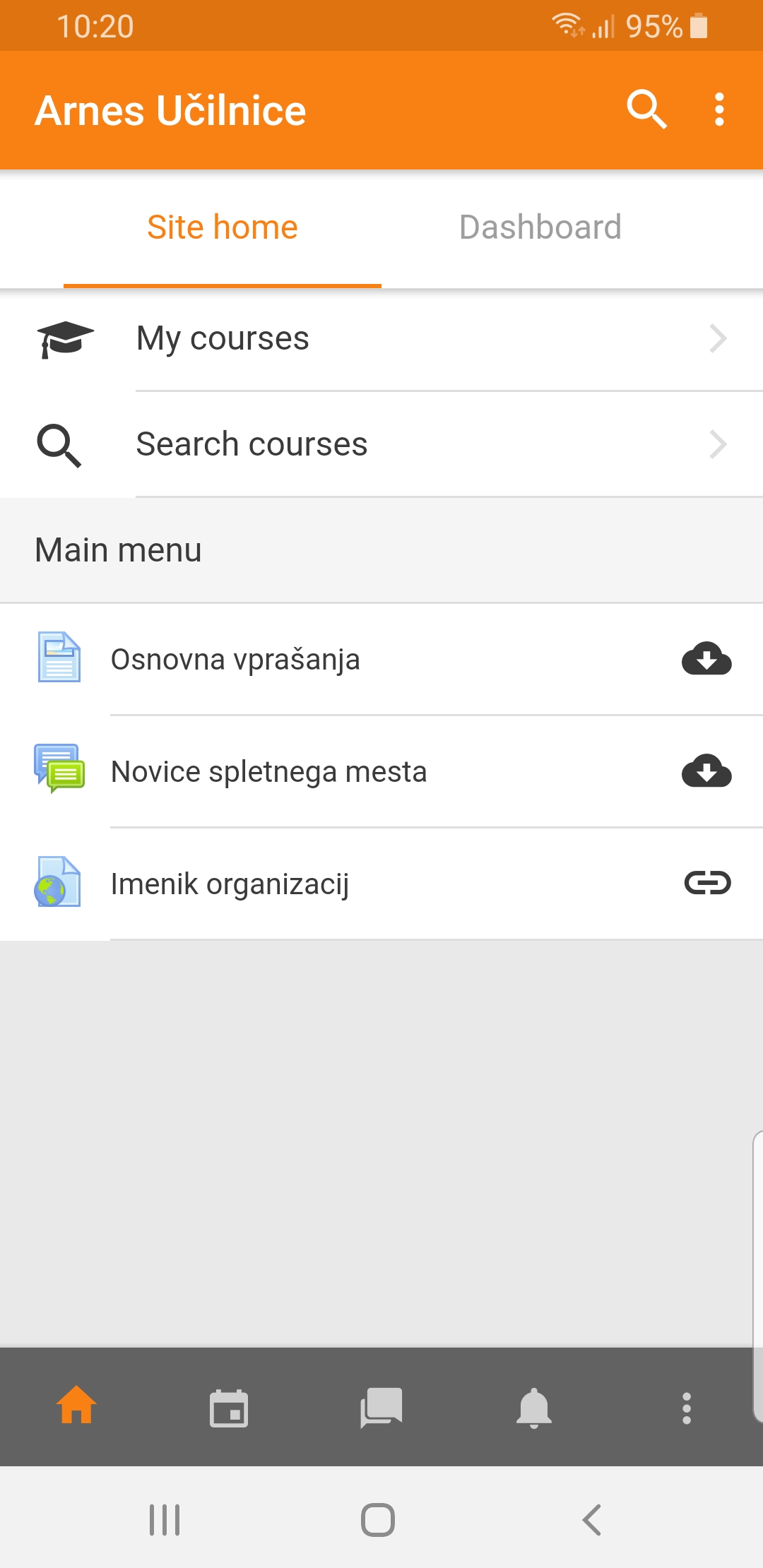
Task: Open the system recent apps view
Action: coord(165,1520)
